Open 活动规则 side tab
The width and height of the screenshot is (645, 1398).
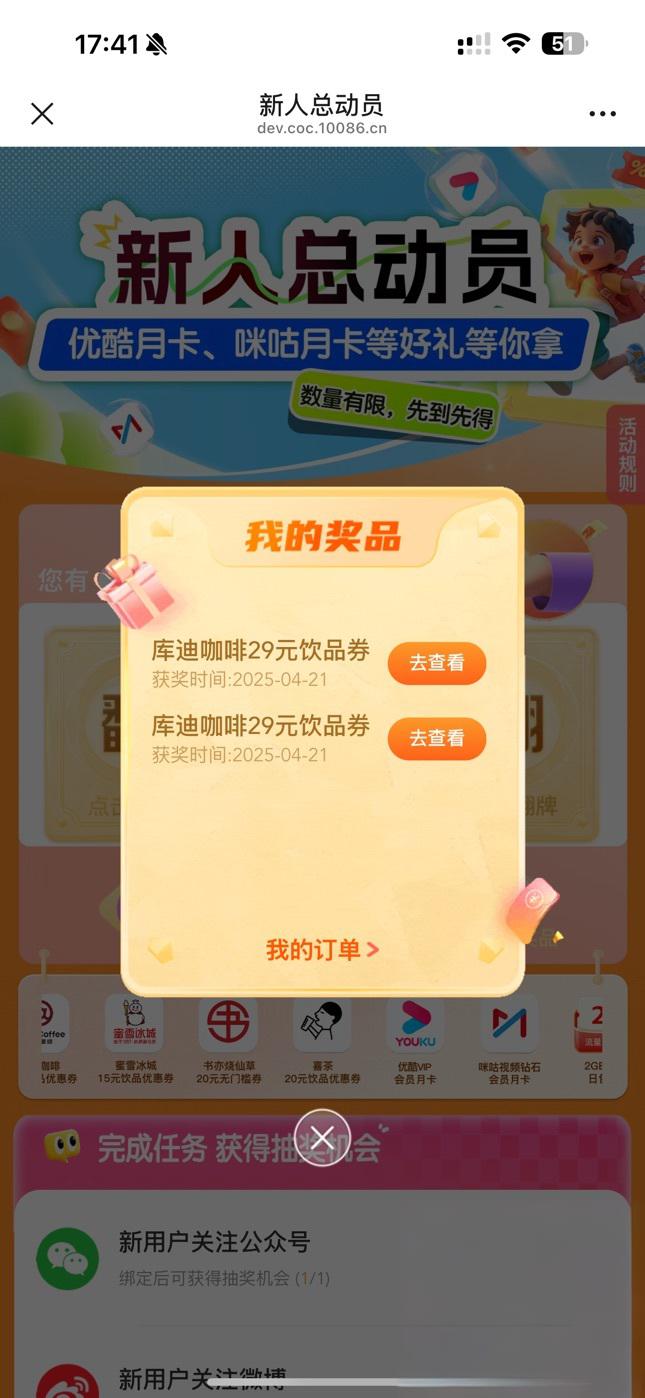pyautogui.click(x=627, y=455)
